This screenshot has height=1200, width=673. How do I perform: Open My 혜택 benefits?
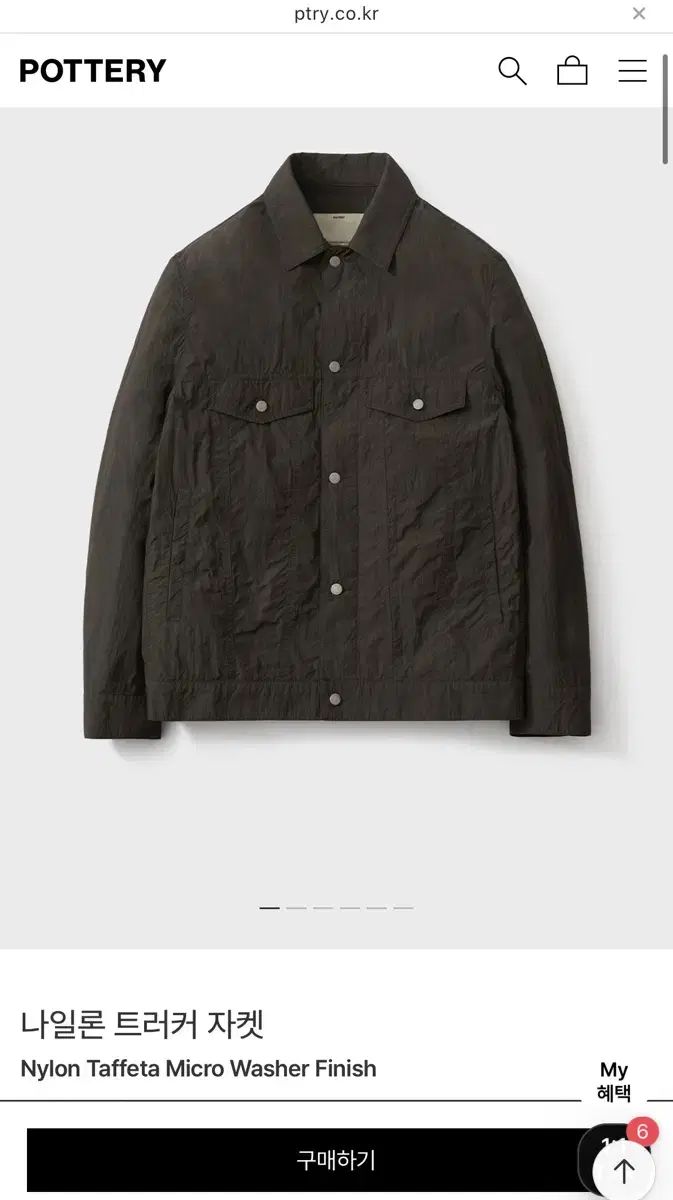[x=614, y=1082]
